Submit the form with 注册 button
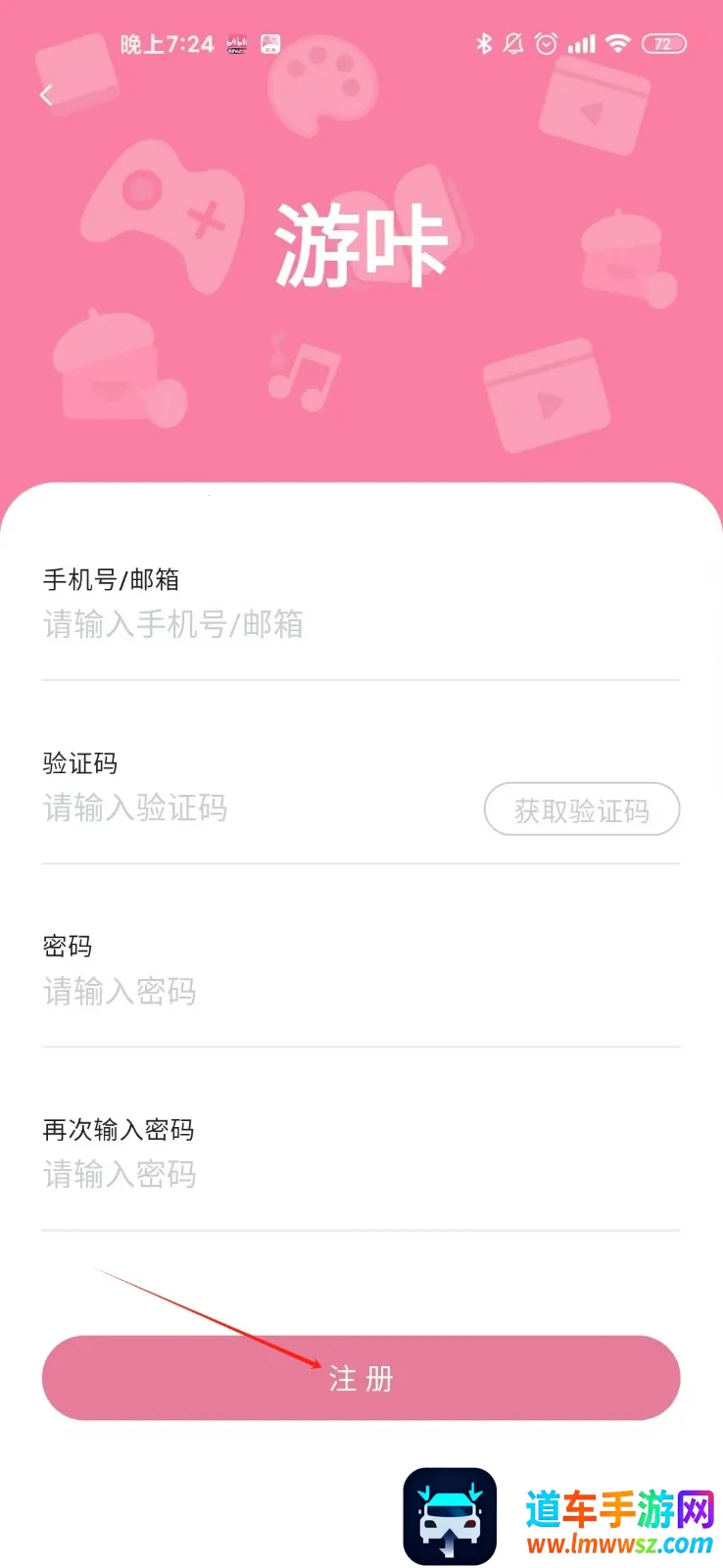This screenshot has width=723, height=1568. click(361, 1378)
